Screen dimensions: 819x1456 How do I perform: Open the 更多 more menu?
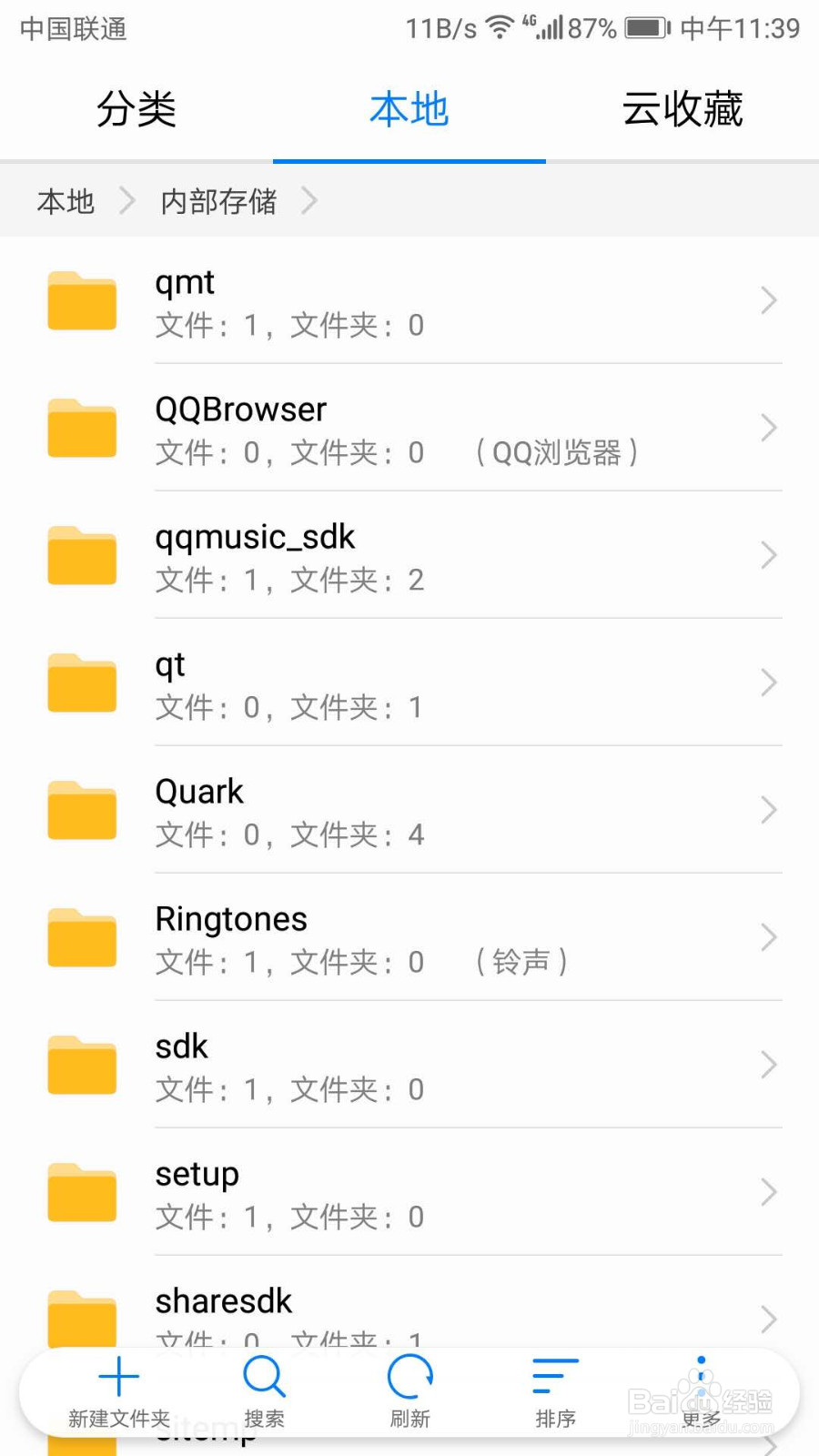(x=702, y=1392)
